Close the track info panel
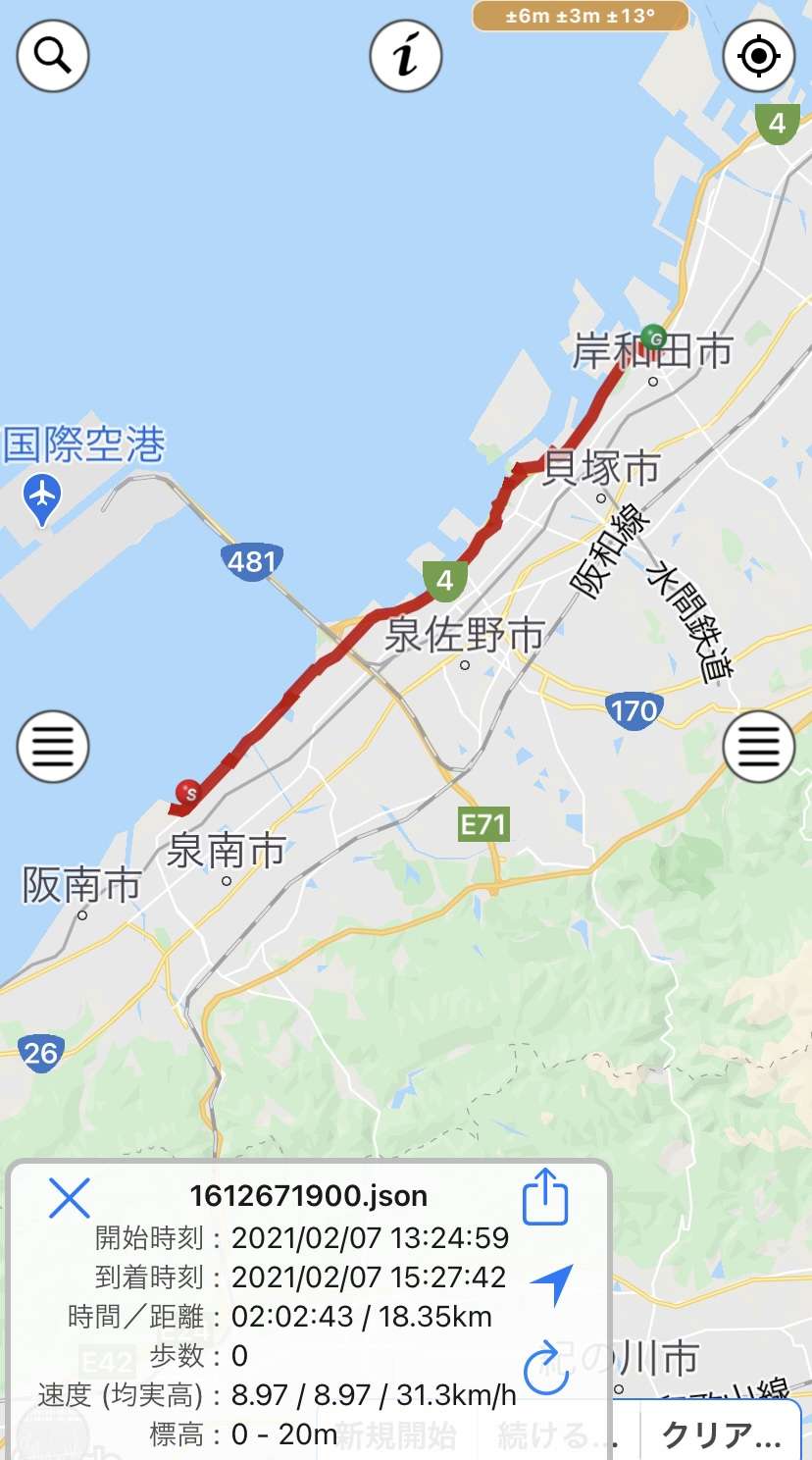 [x=70, y=1198]
